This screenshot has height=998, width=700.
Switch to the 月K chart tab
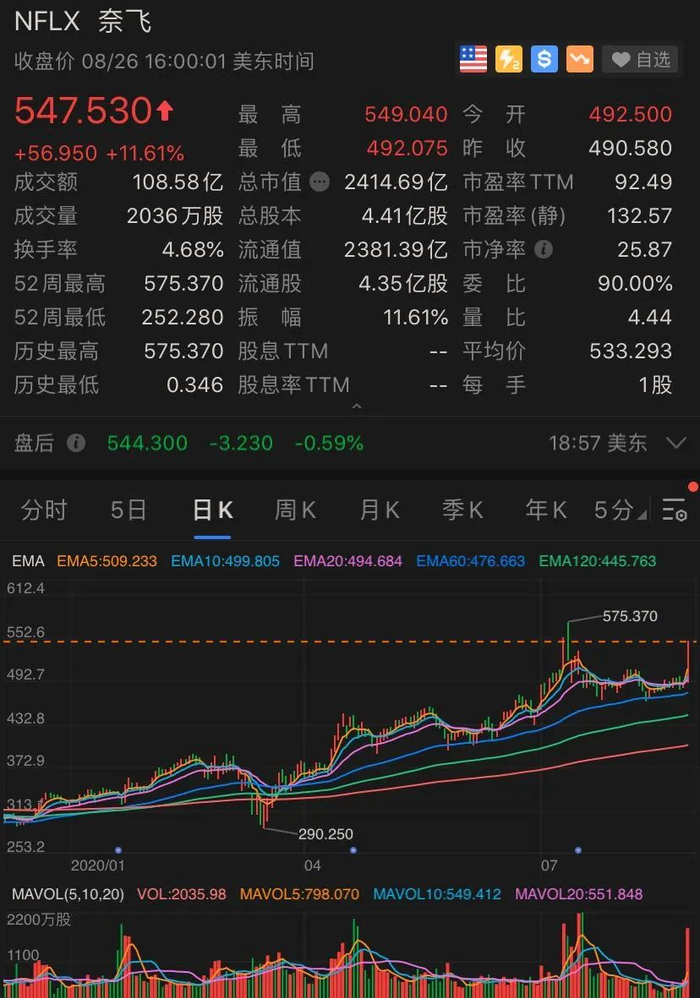pos(379,510)
